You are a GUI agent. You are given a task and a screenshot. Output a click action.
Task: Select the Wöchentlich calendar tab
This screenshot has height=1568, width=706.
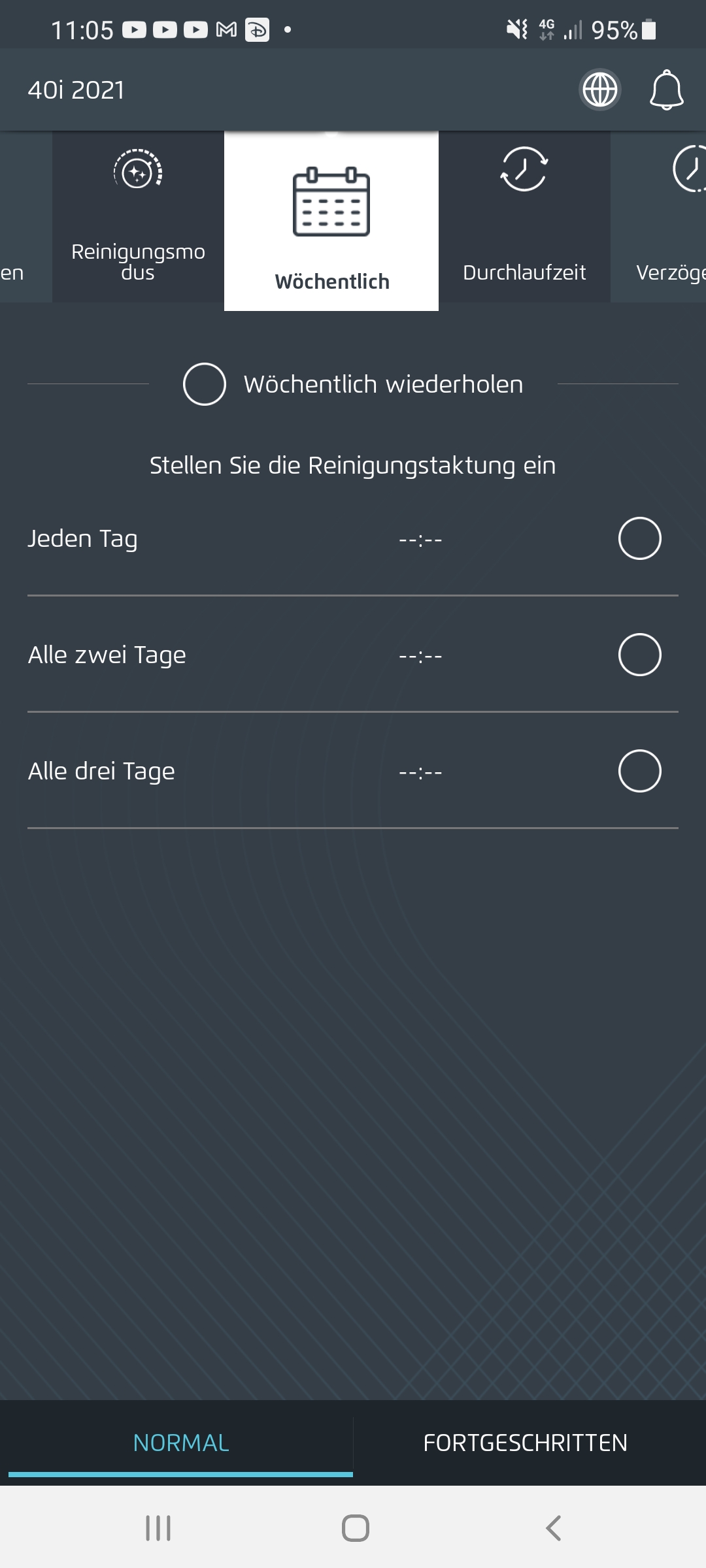331,221
